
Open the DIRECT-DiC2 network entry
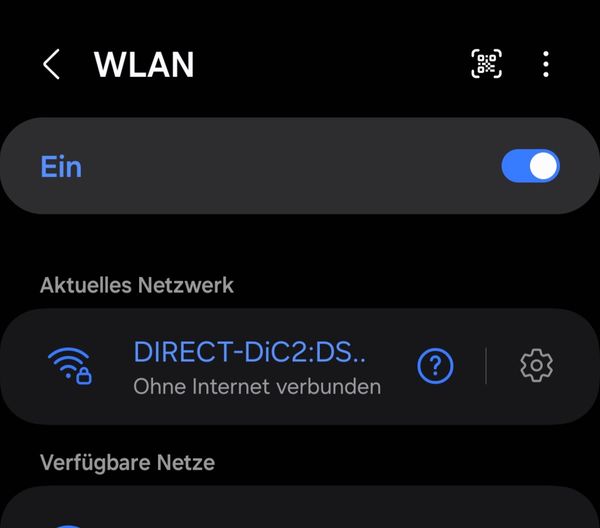[250, 366]
